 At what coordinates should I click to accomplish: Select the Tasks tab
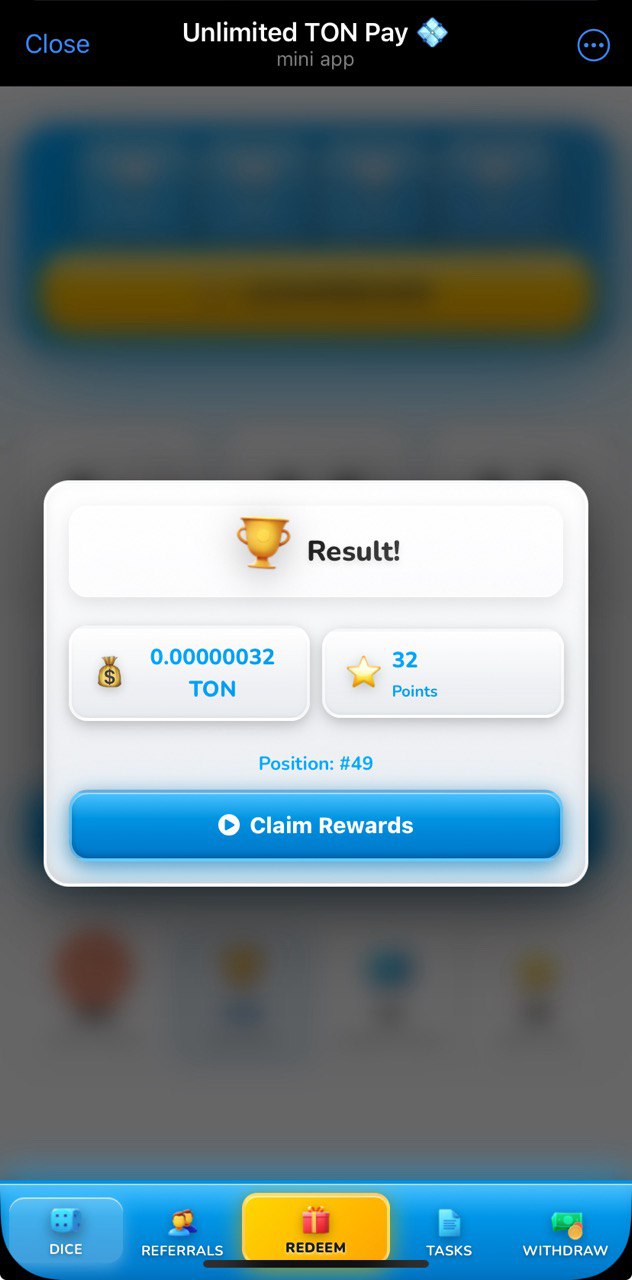tap(449, 1233)
